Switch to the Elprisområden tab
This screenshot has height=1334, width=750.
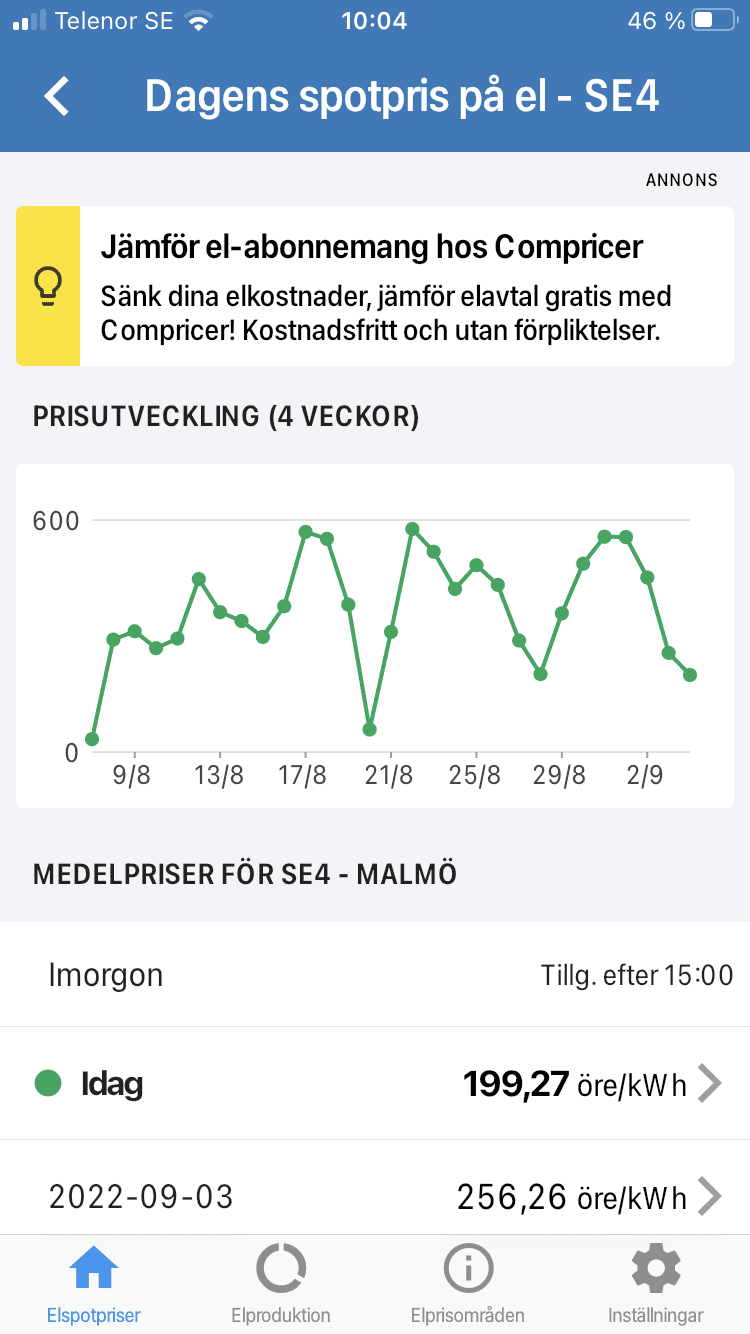pyautogui.click(x=468, y=1285)
